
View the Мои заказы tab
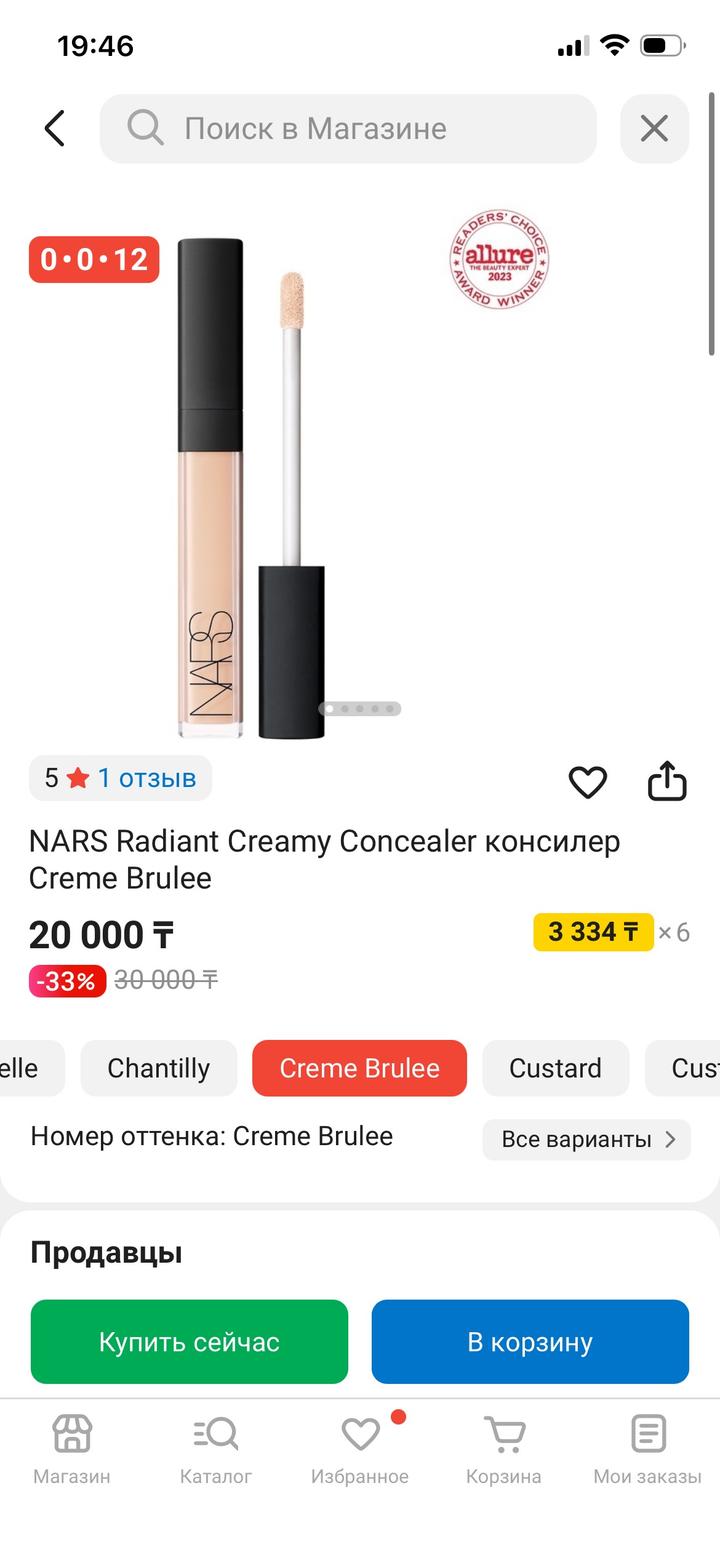click(x=647, y=1448)
